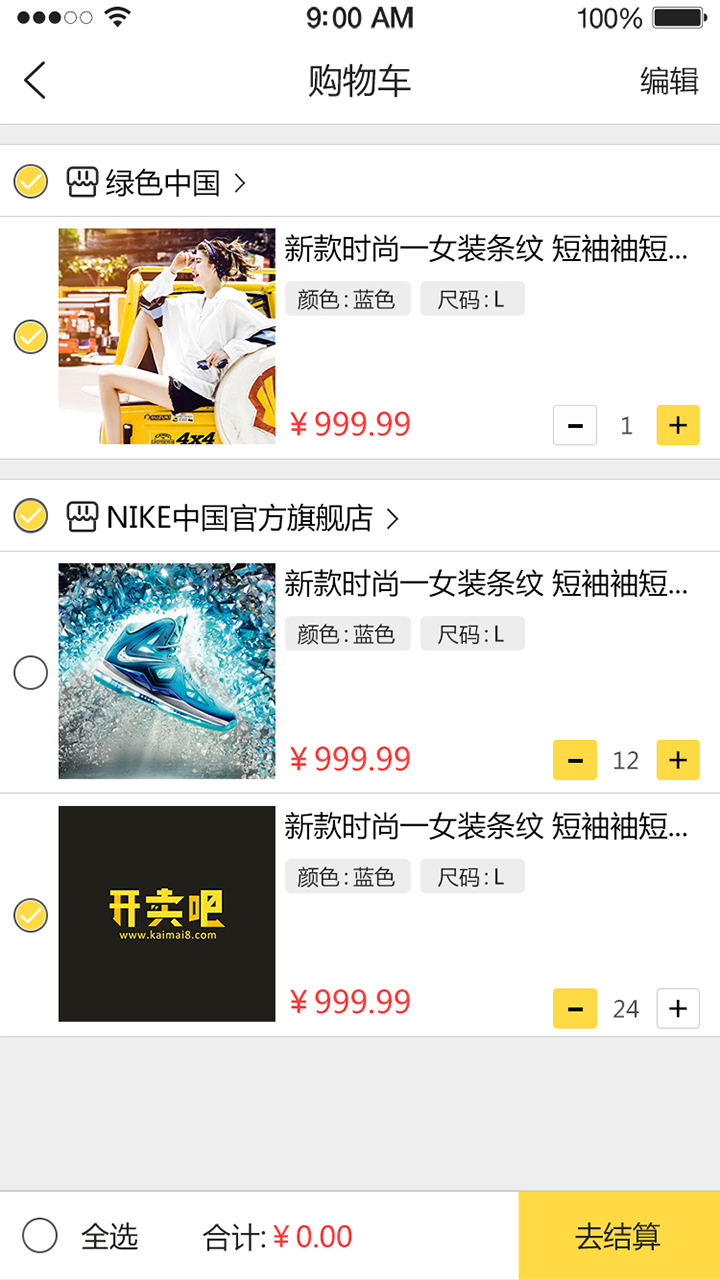Increase the quantity of the item with 12
The image size is (720, 1280).
(x=678, y=760)
